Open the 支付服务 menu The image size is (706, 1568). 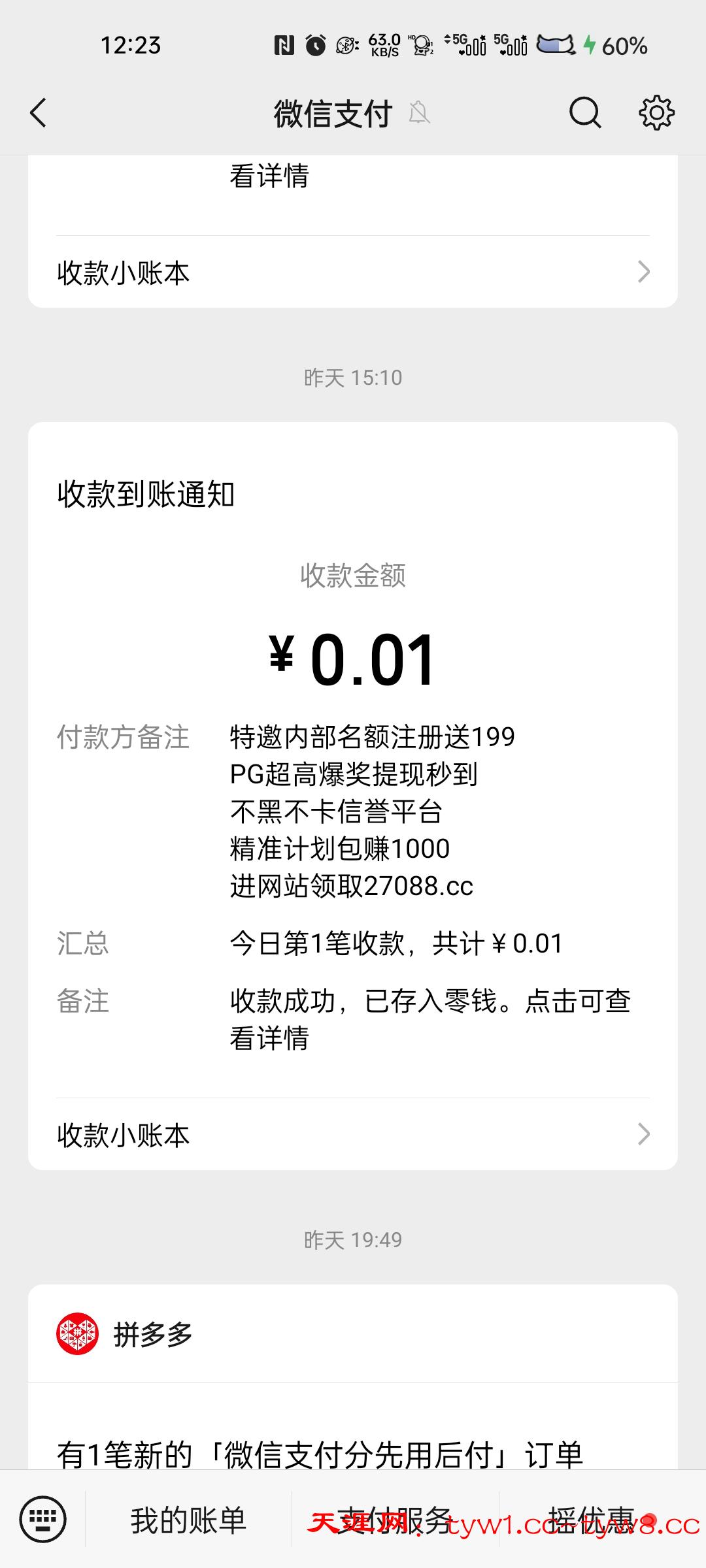coord(395,1520)
